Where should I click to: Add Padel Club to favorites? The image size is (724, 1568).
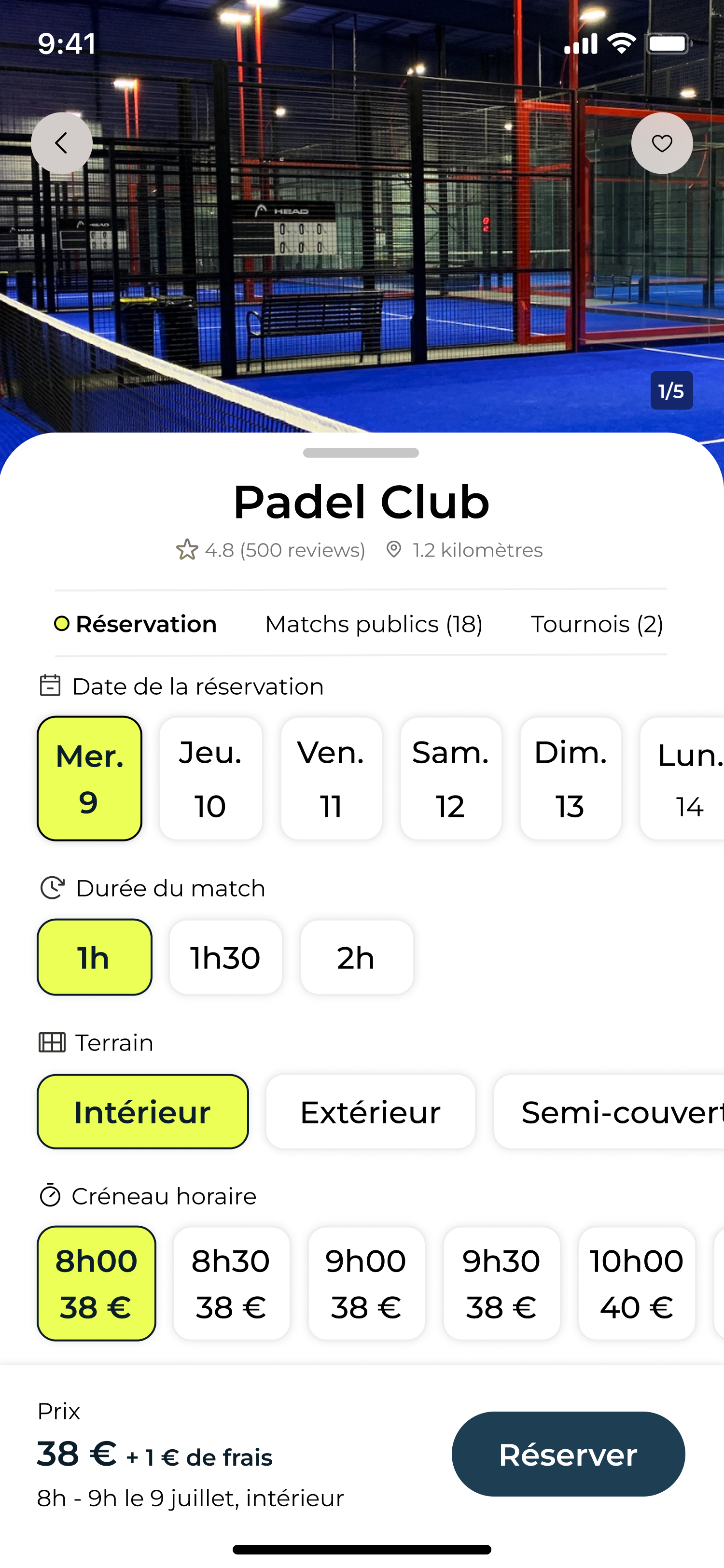point(662,143)
